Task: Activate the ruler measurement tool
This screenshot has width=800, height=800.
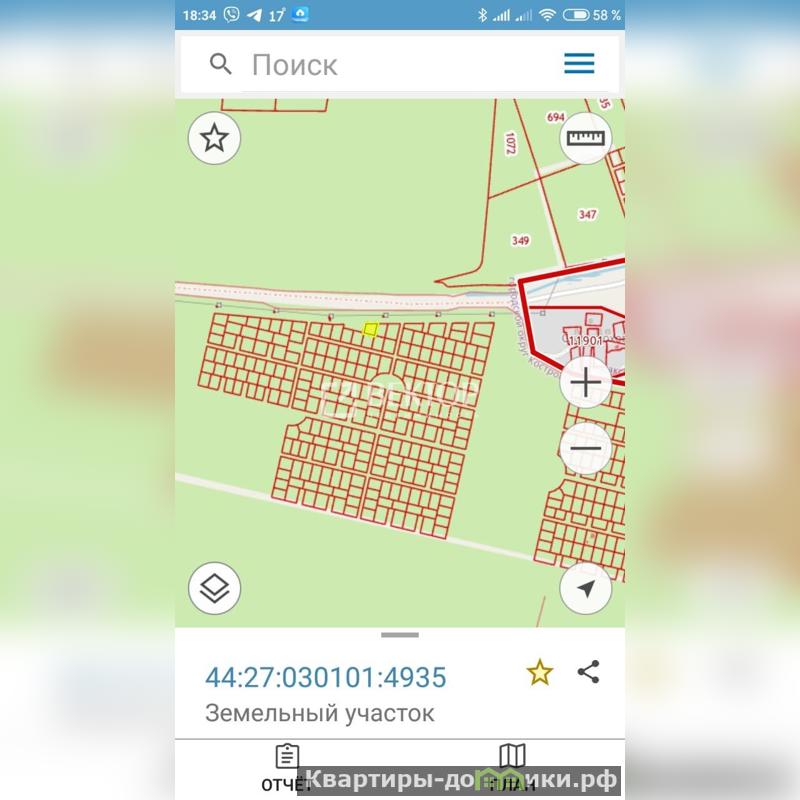Action: click(587, 138)
